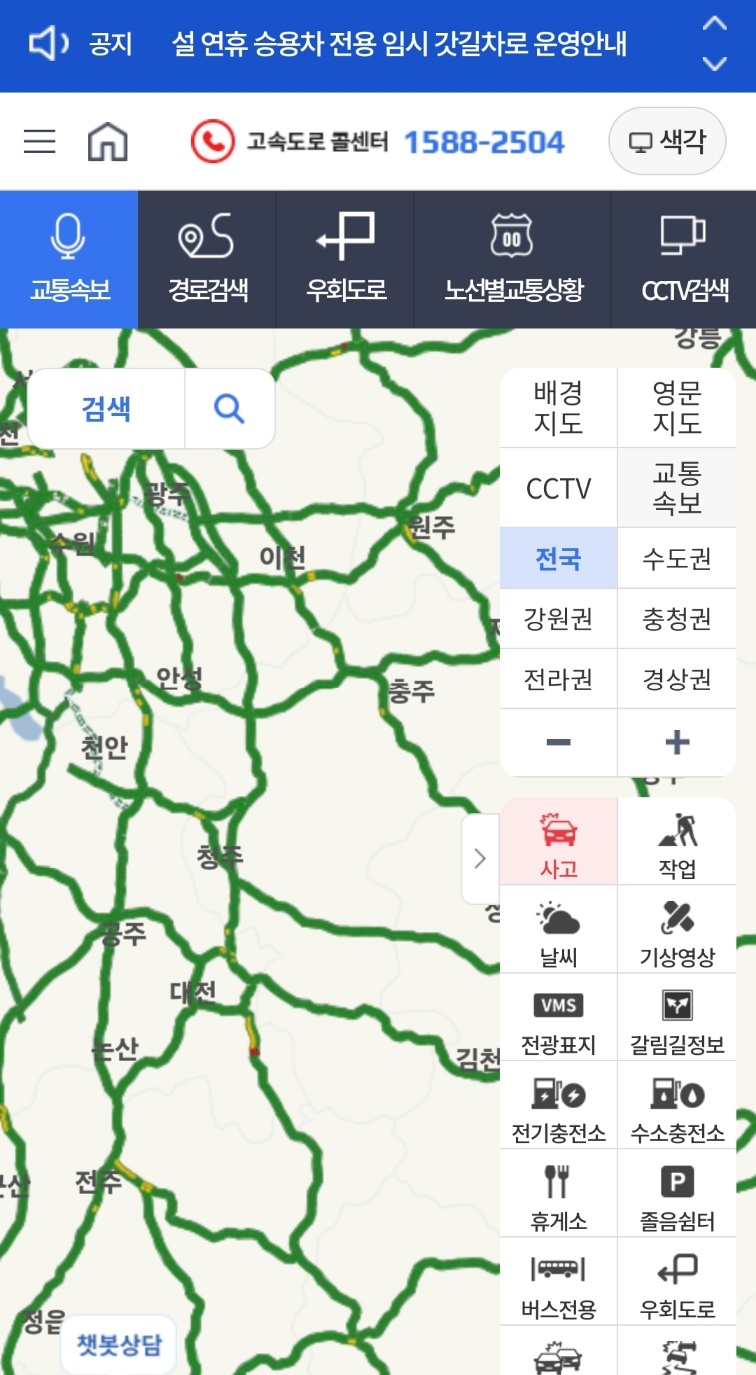
Task: Start a 챗봇상담 chatbot consultation
Action: (117, 1344)
